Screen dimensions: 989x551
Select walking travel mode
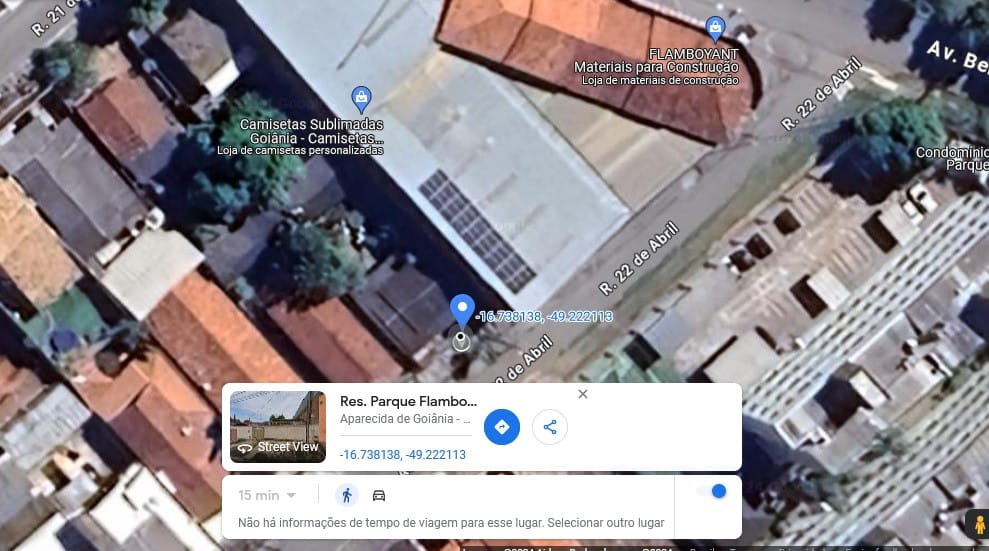click(347, 495)
